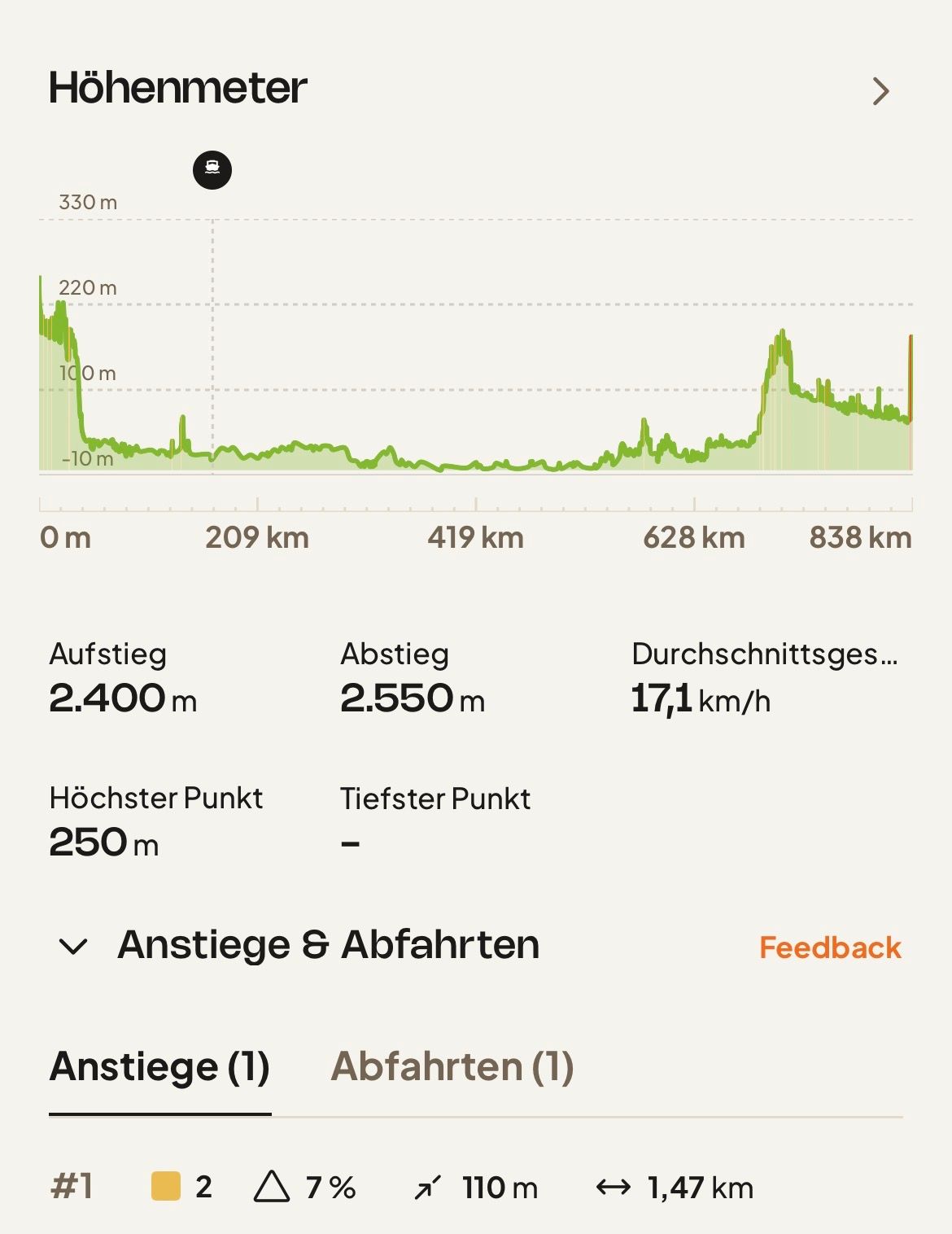952x1234 pixels.
Task: Switch to the Abfahrten (1) tab
Action: (452, 1066)
